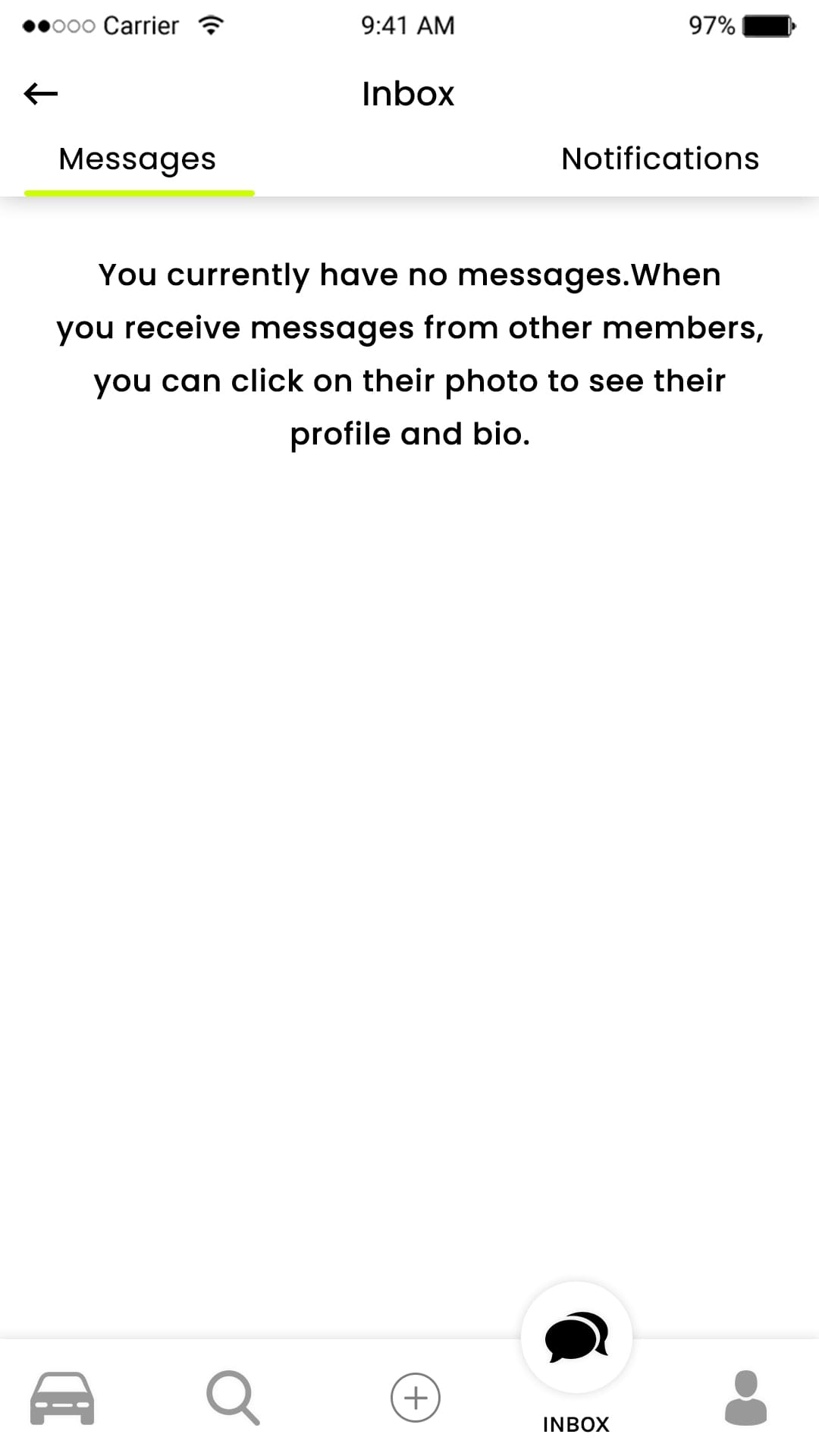Click the Inbox title header

click(x=409, y=93)
